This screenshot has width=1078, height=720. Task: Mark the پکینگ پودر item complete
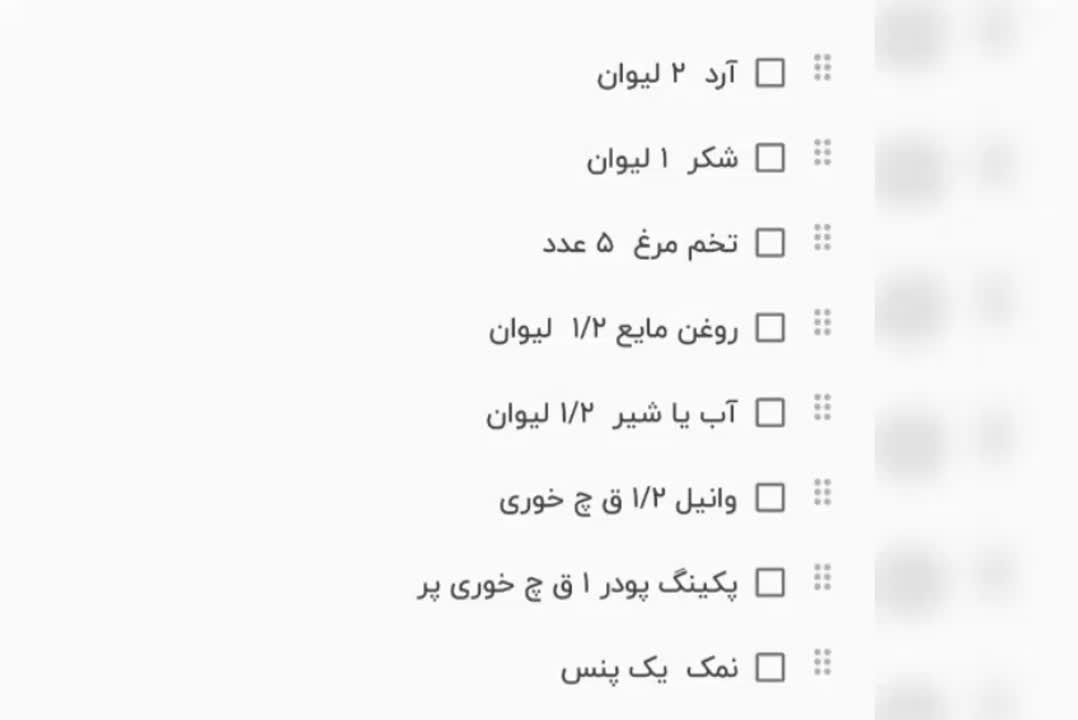(x=770, y=583)
